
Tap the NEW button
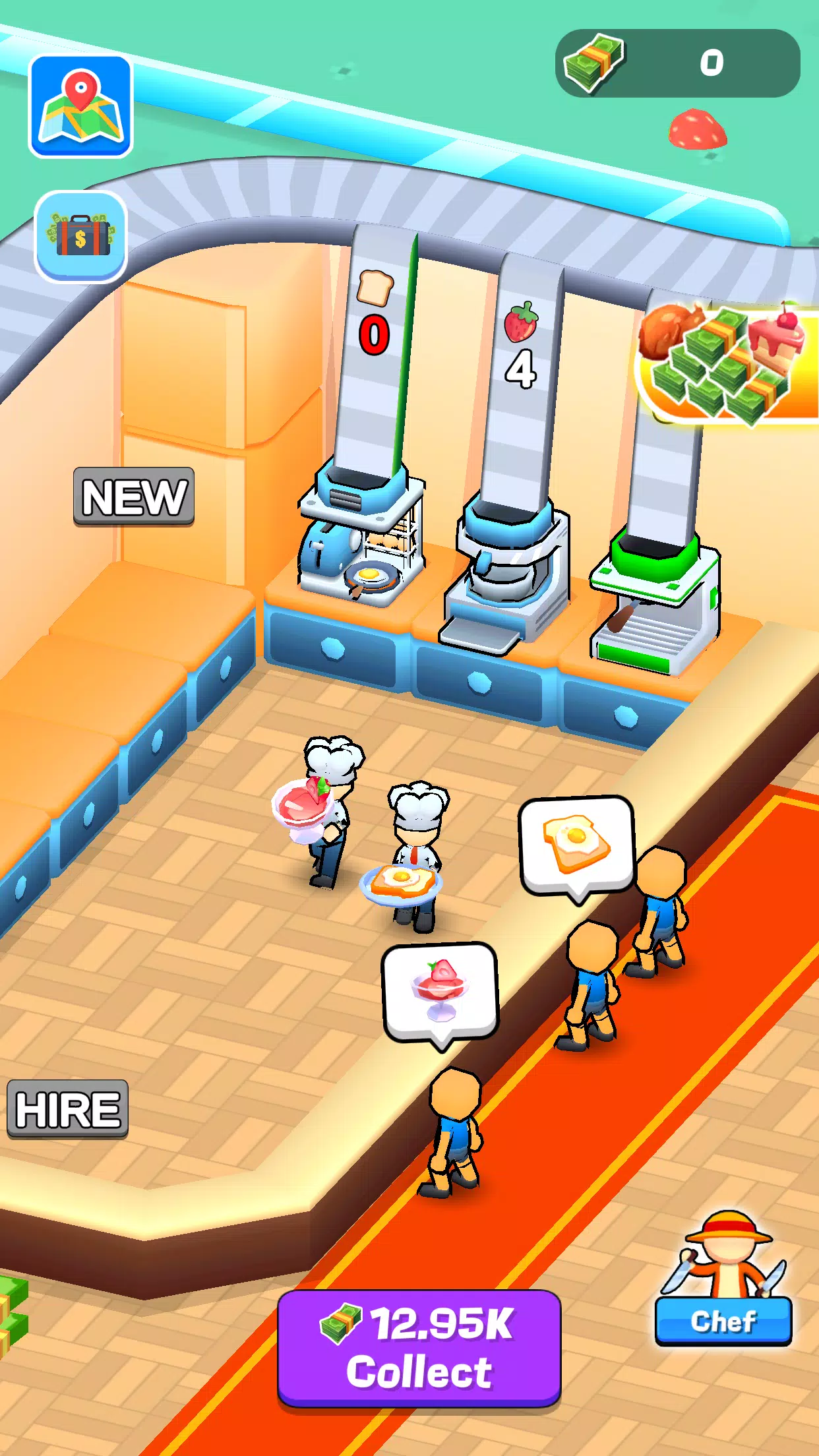coord(134,497)
